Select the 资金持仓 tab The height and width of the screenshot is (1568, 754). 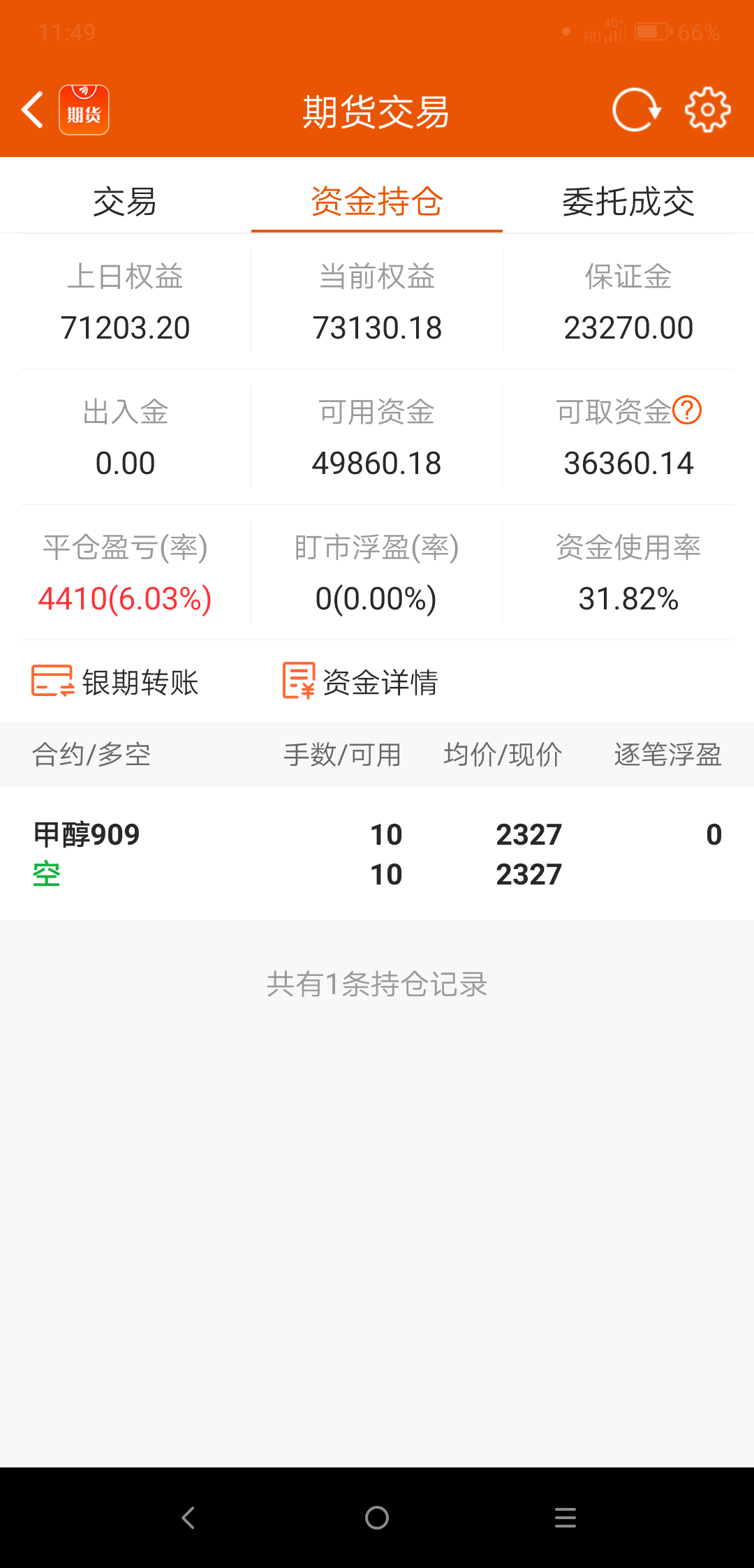tap(376, 202)
